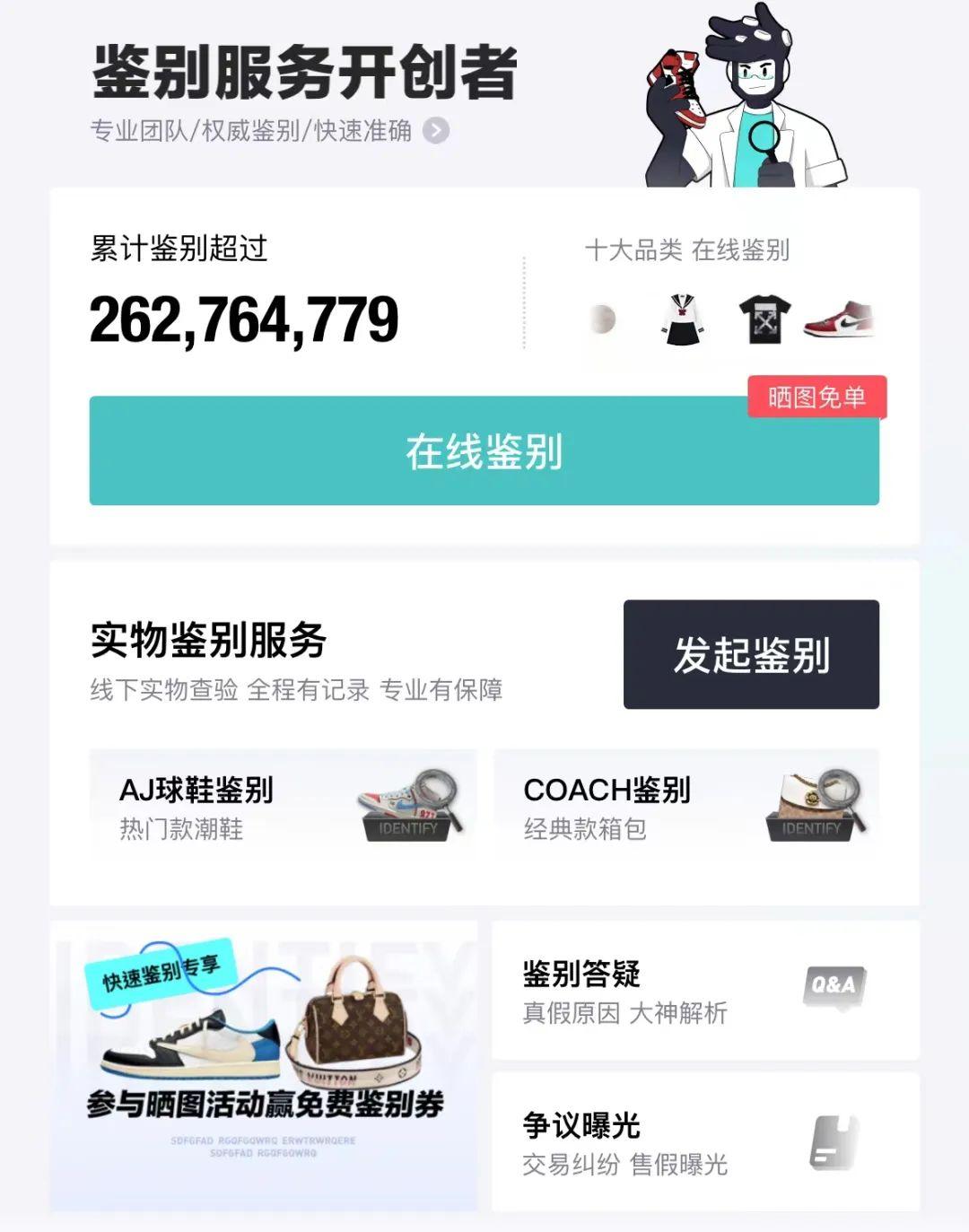Start appraisal with 发起鉴别 button

(x=751, y=655)
